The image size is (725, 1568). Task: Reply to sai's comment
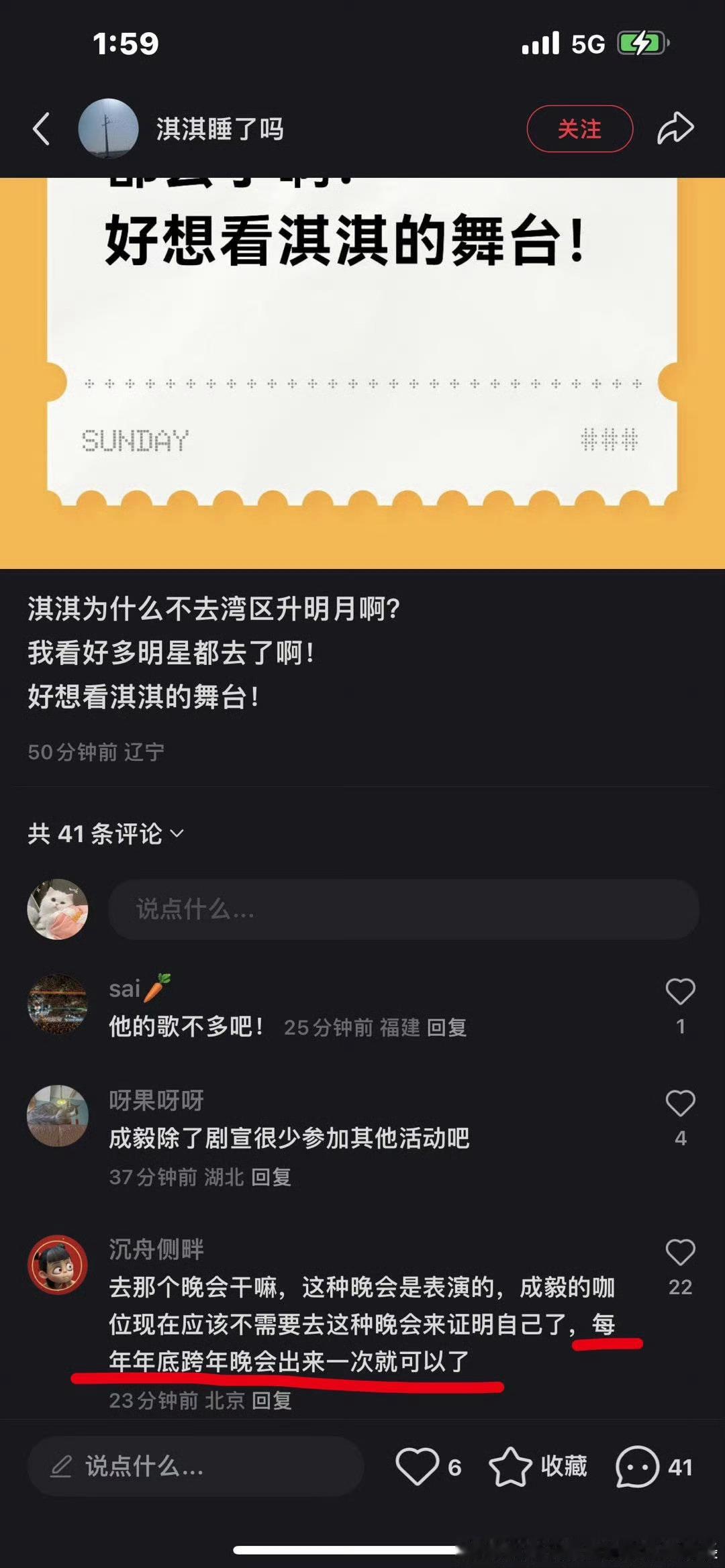446,1027
